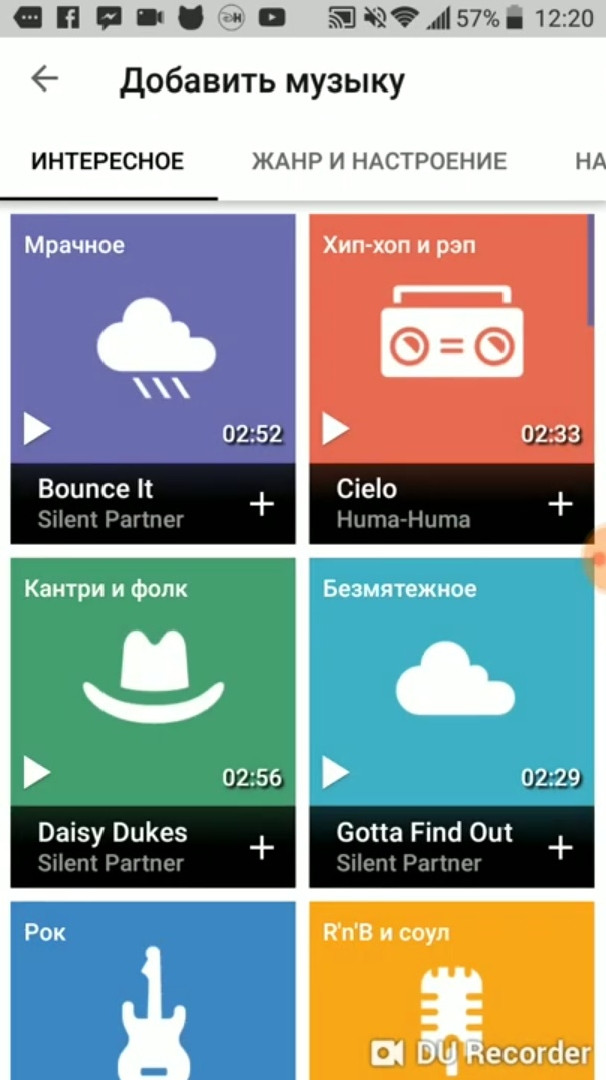
Task: Play preview of Bounce It
Action: (38, 430)
